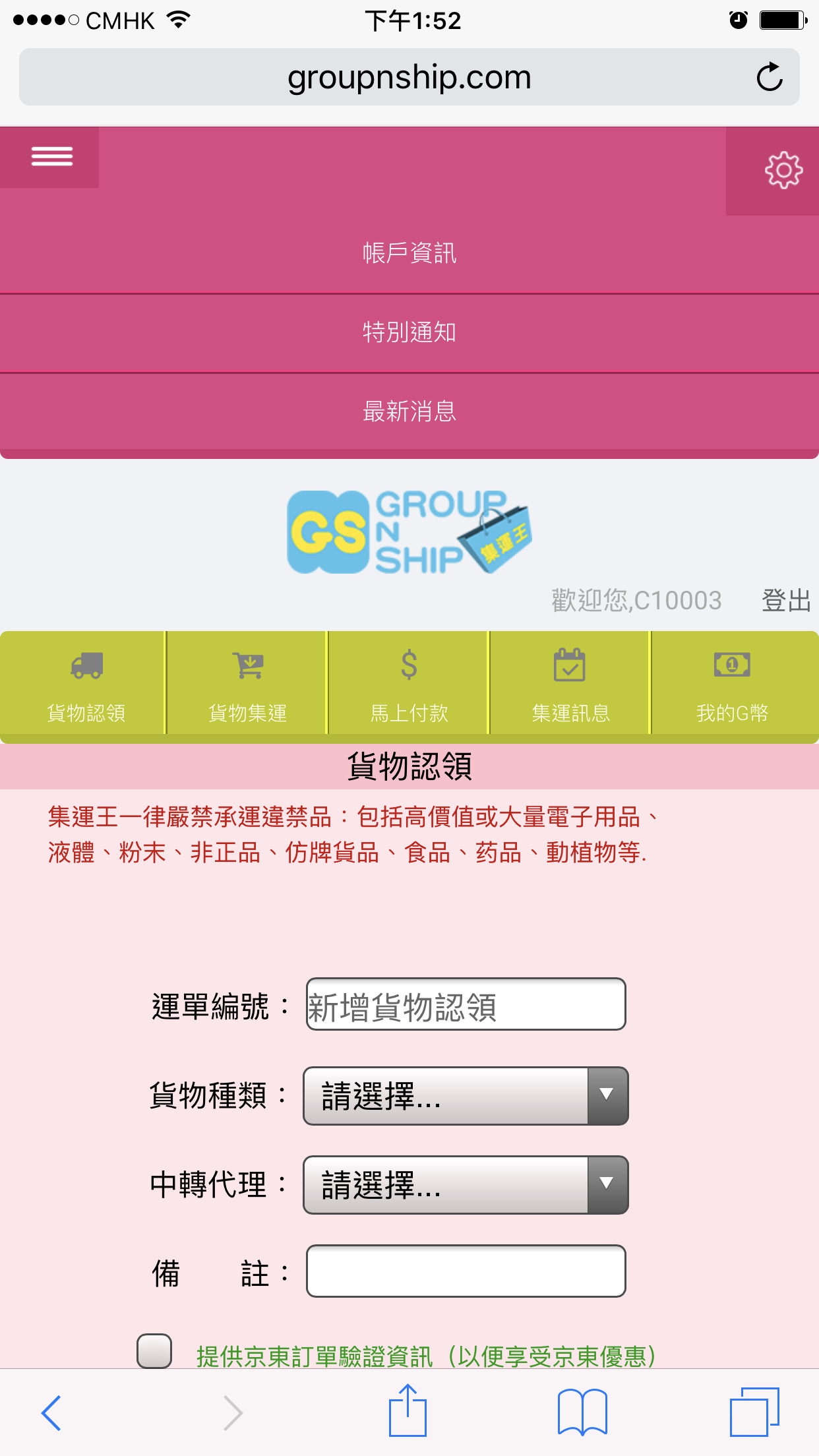Open 帳戶資訊 from the menu
The width and height of the screenshot is (819, 1456).
coord(409,253)
